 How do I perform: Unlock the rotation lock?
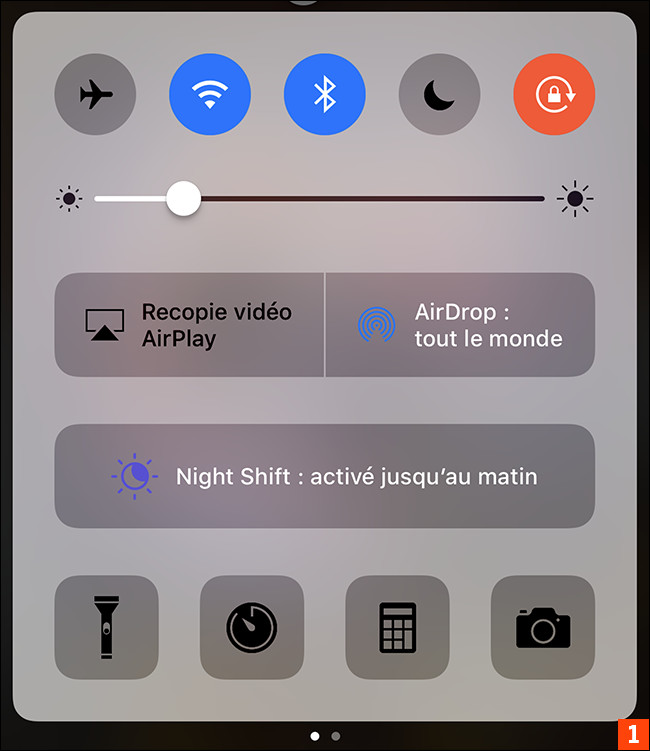pyautogui.click(x=553, y=95)
